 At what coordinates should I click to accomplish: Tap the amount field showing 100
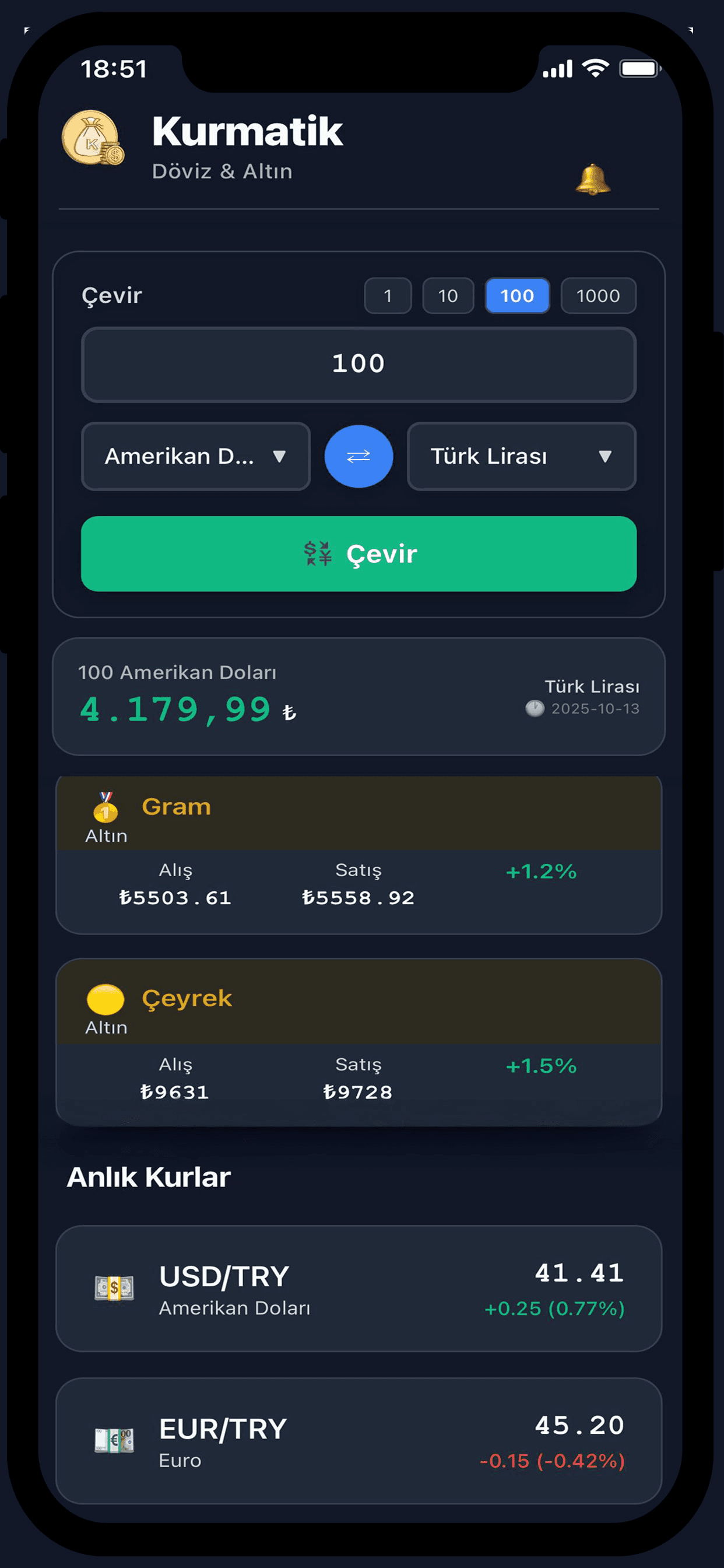click(x=359, y=364)
